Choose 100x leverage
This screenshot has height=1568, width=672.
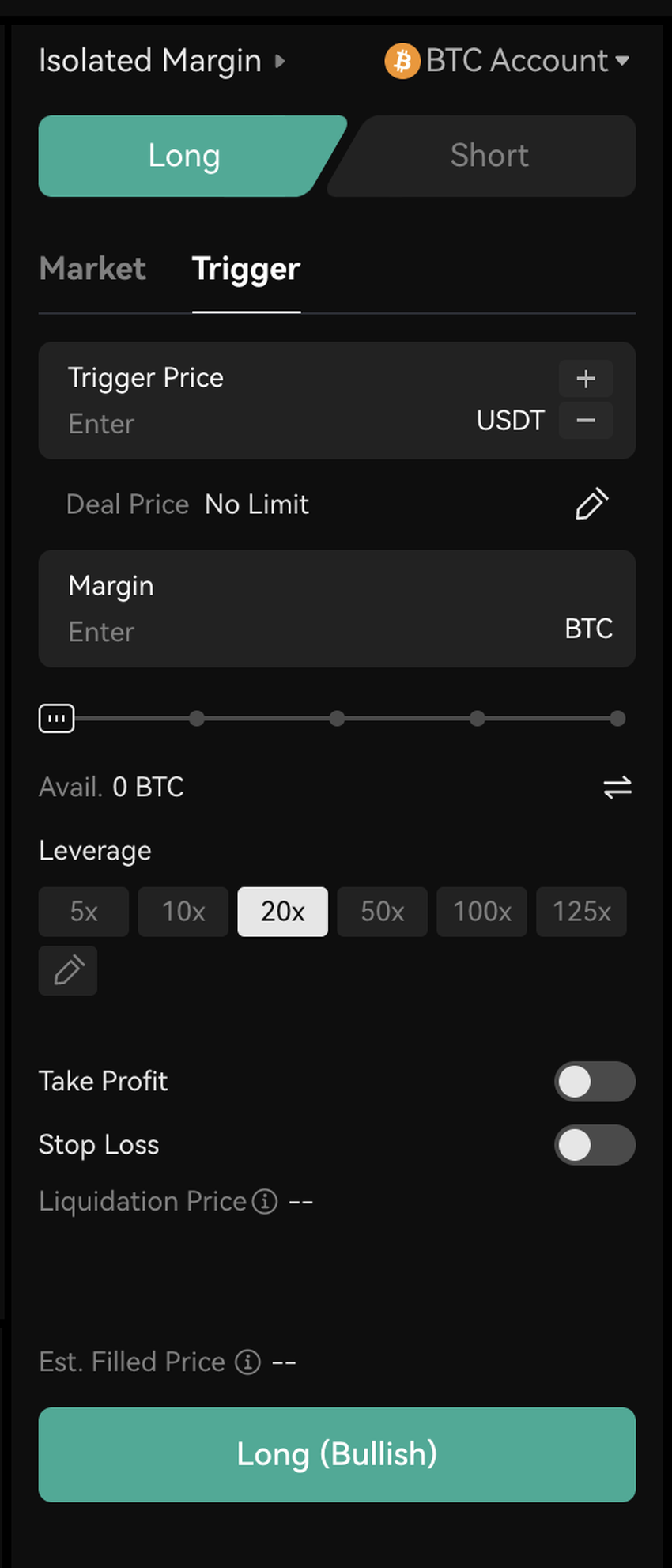click(x=482, y=912)
